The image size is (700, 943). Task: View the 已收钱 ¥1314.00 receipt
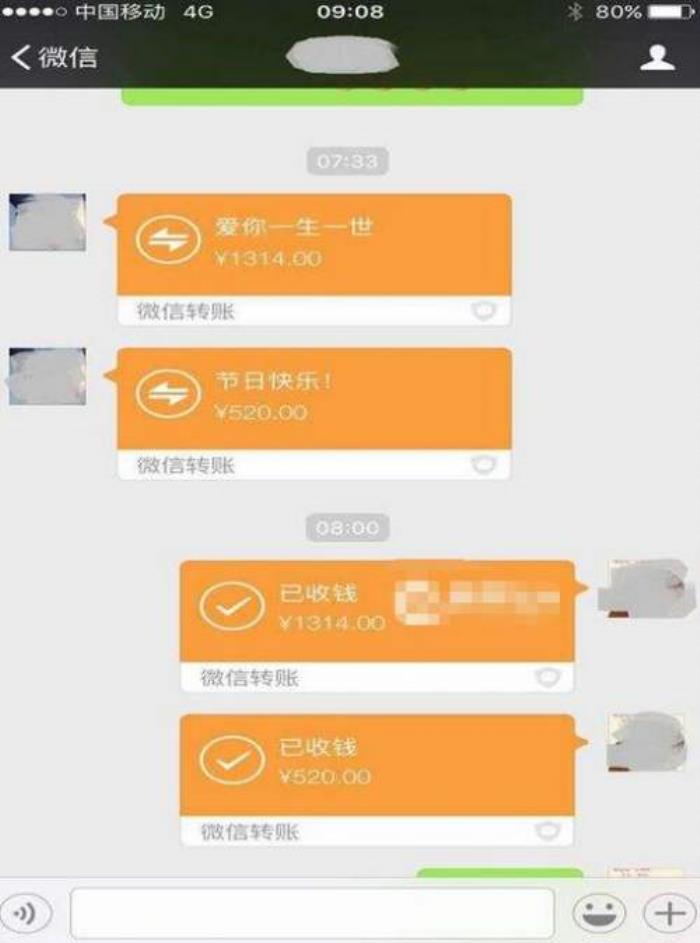point(377,611)
